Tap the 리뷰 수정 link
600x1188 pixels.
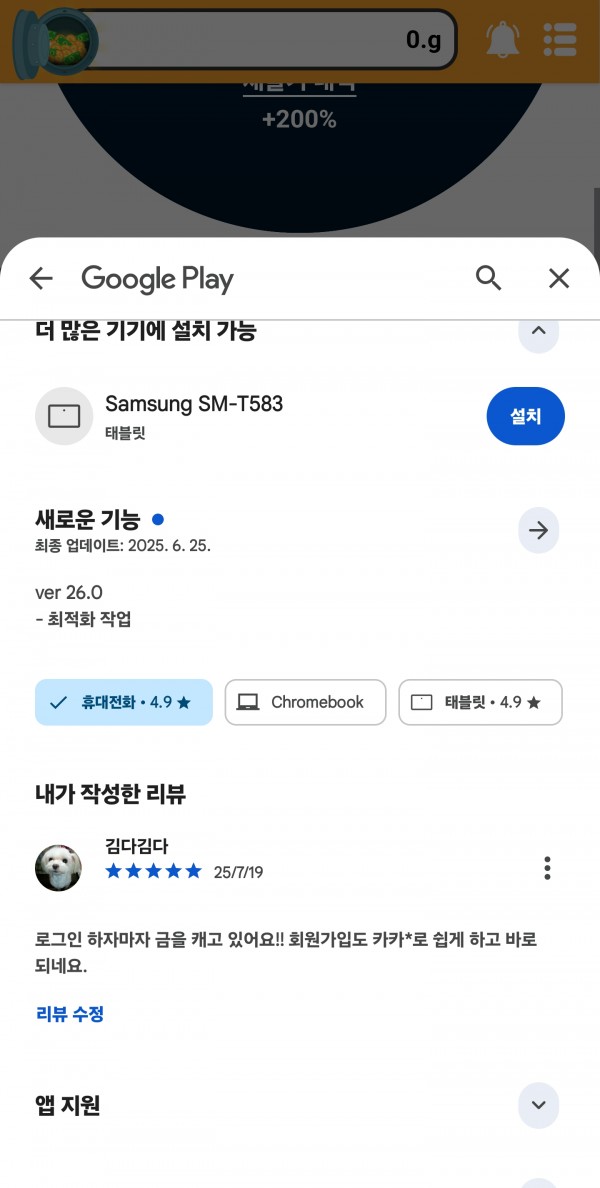tap(70, 1014)
